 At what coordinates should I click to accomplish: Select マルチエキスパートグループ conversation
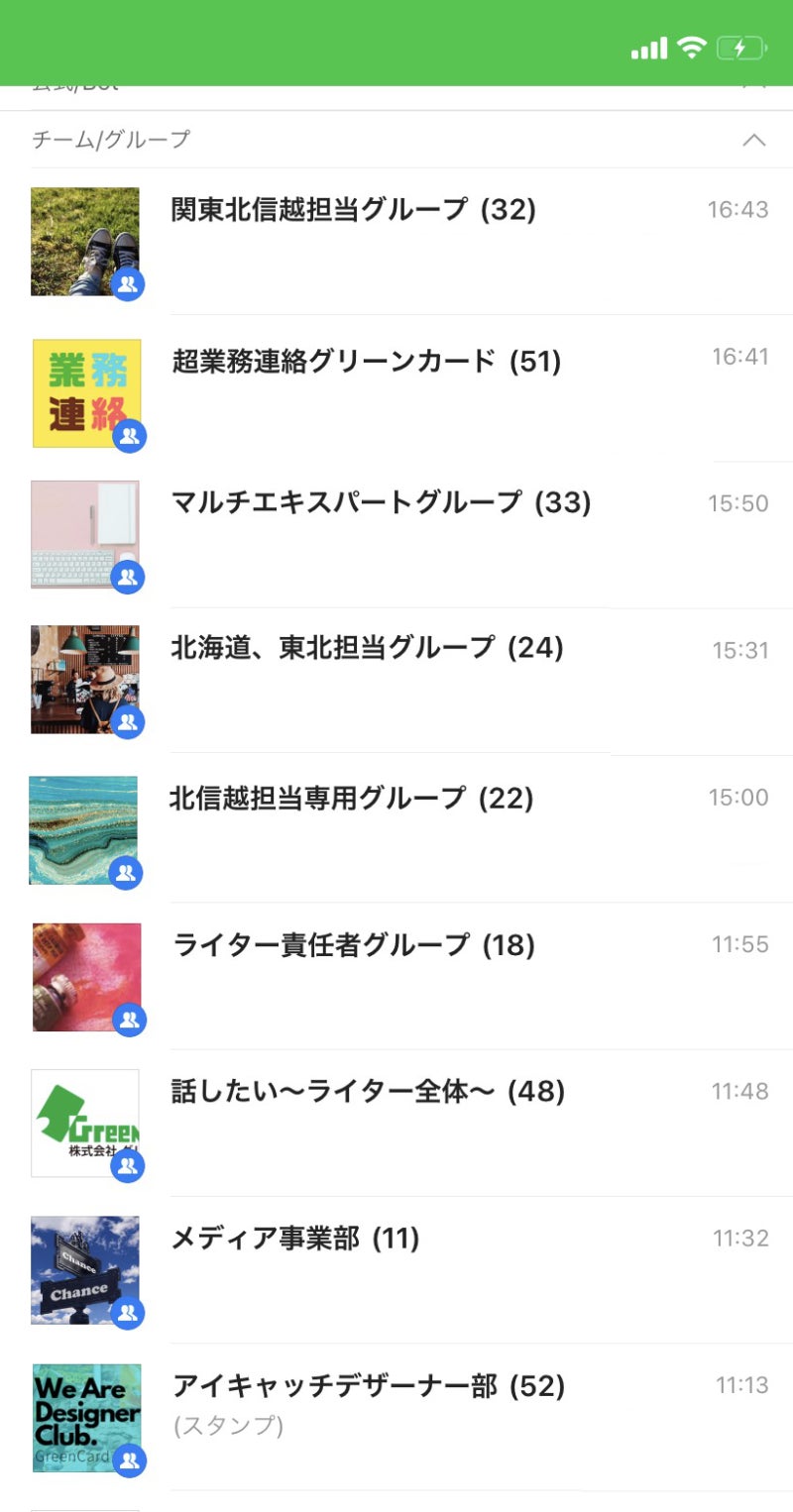381,503
